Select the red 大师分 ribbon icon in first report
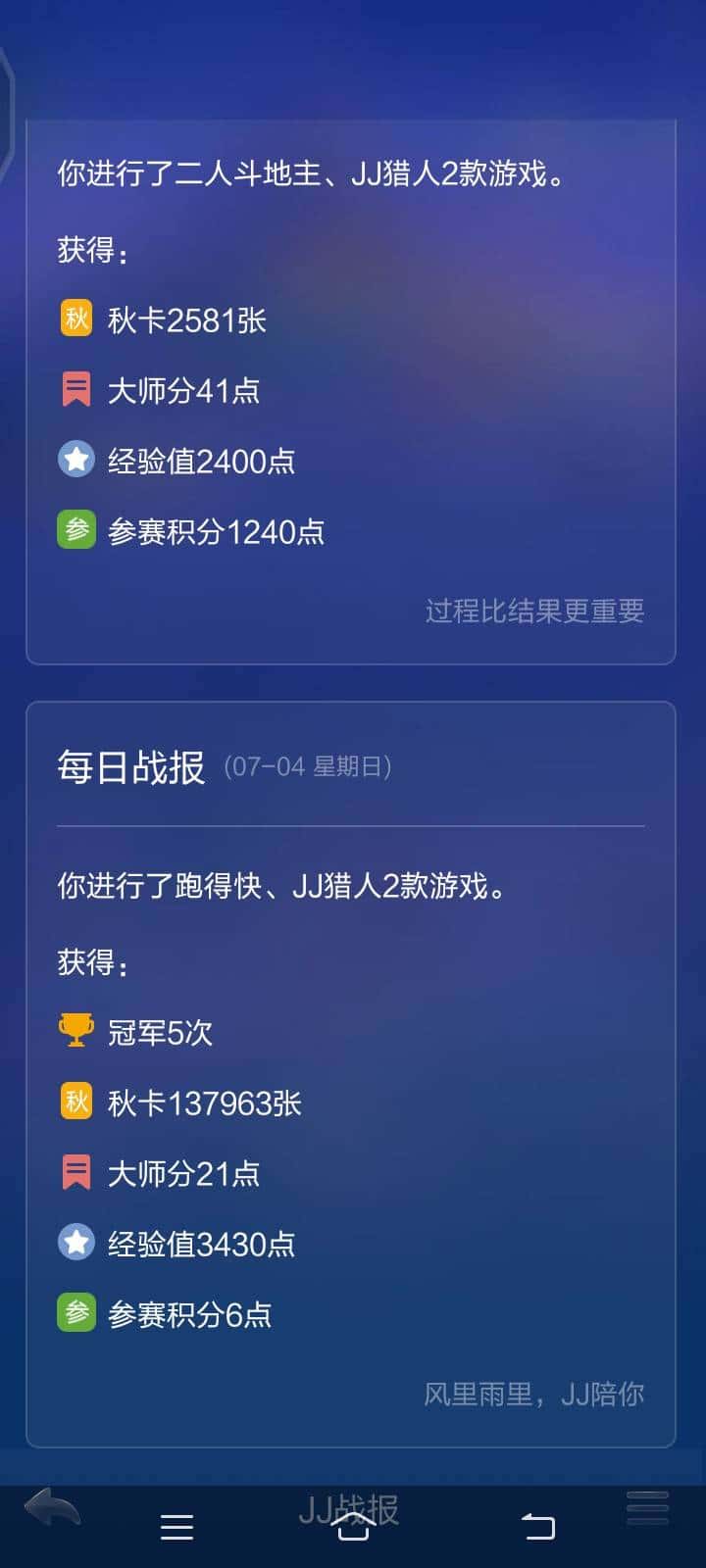This screenshot has height=1568, width=706. (76, 388)
